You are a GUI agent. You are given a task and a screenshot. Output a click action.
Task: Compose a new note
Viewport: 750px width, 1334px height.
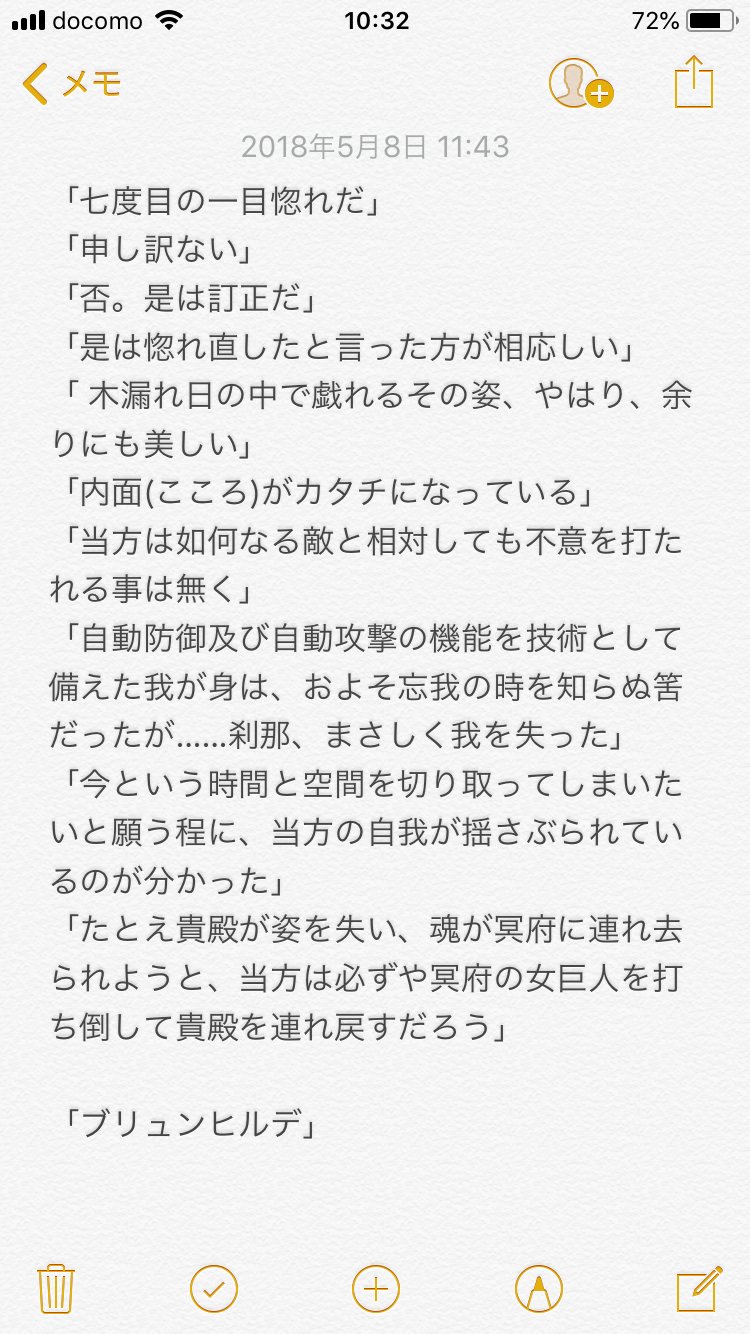(698, 1287)
